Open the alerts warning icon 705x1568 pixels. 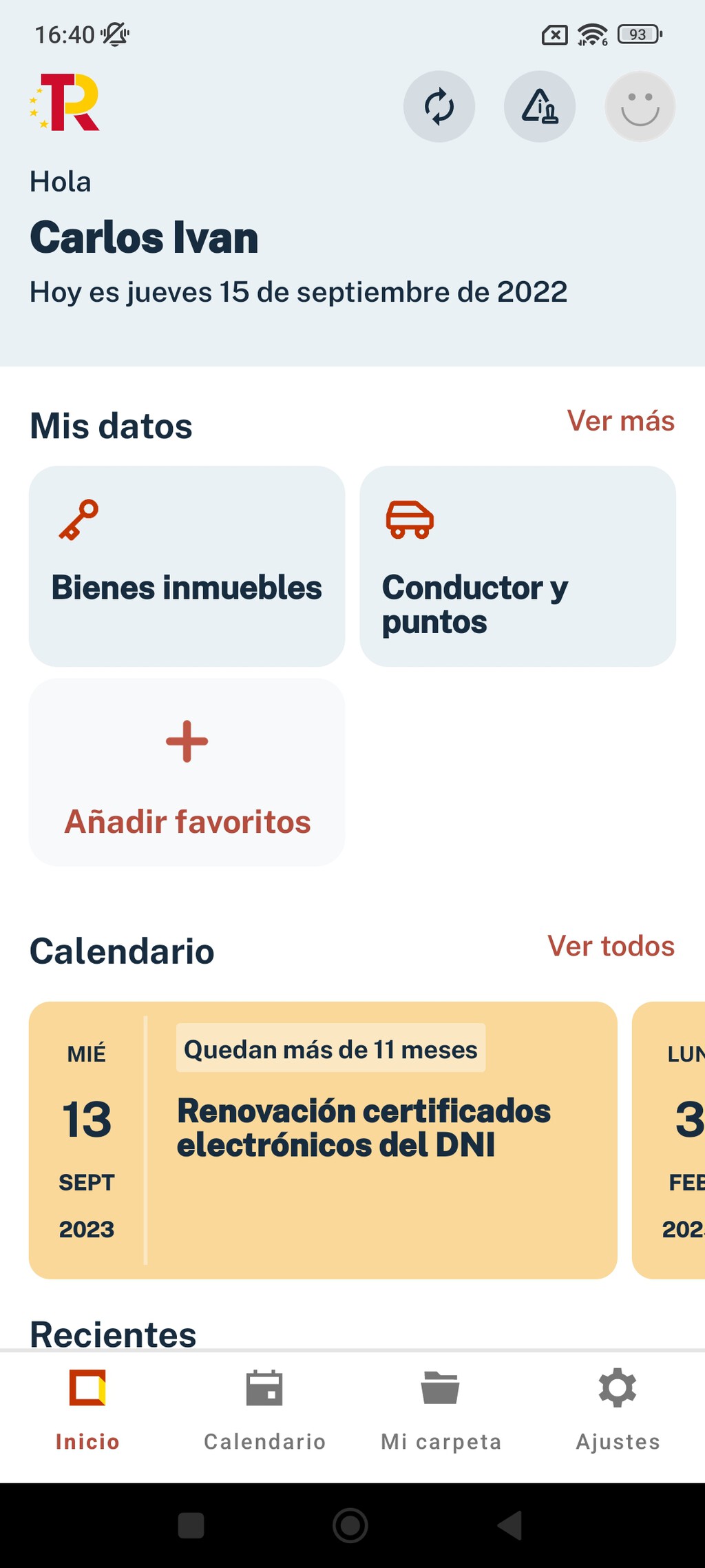539,107
